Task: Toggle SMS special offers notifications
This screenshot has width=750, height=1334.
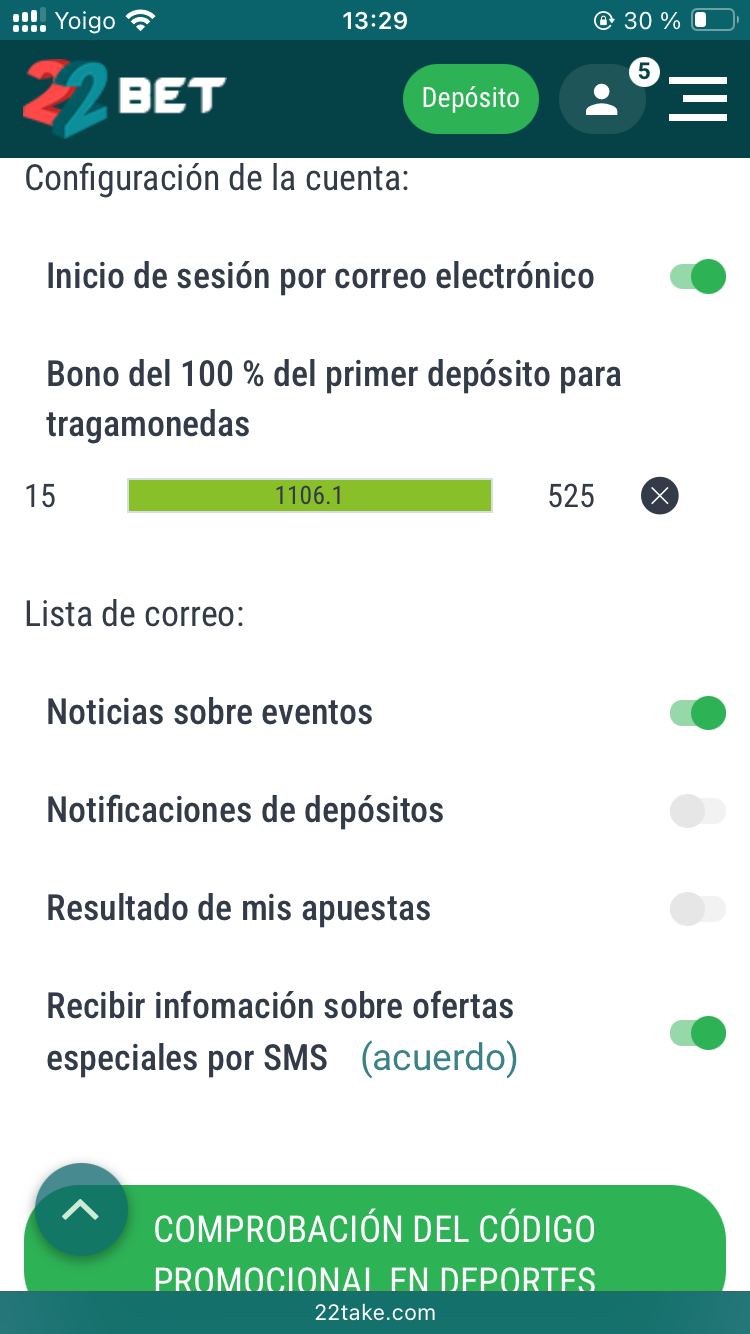Action: pos(699,1033)
